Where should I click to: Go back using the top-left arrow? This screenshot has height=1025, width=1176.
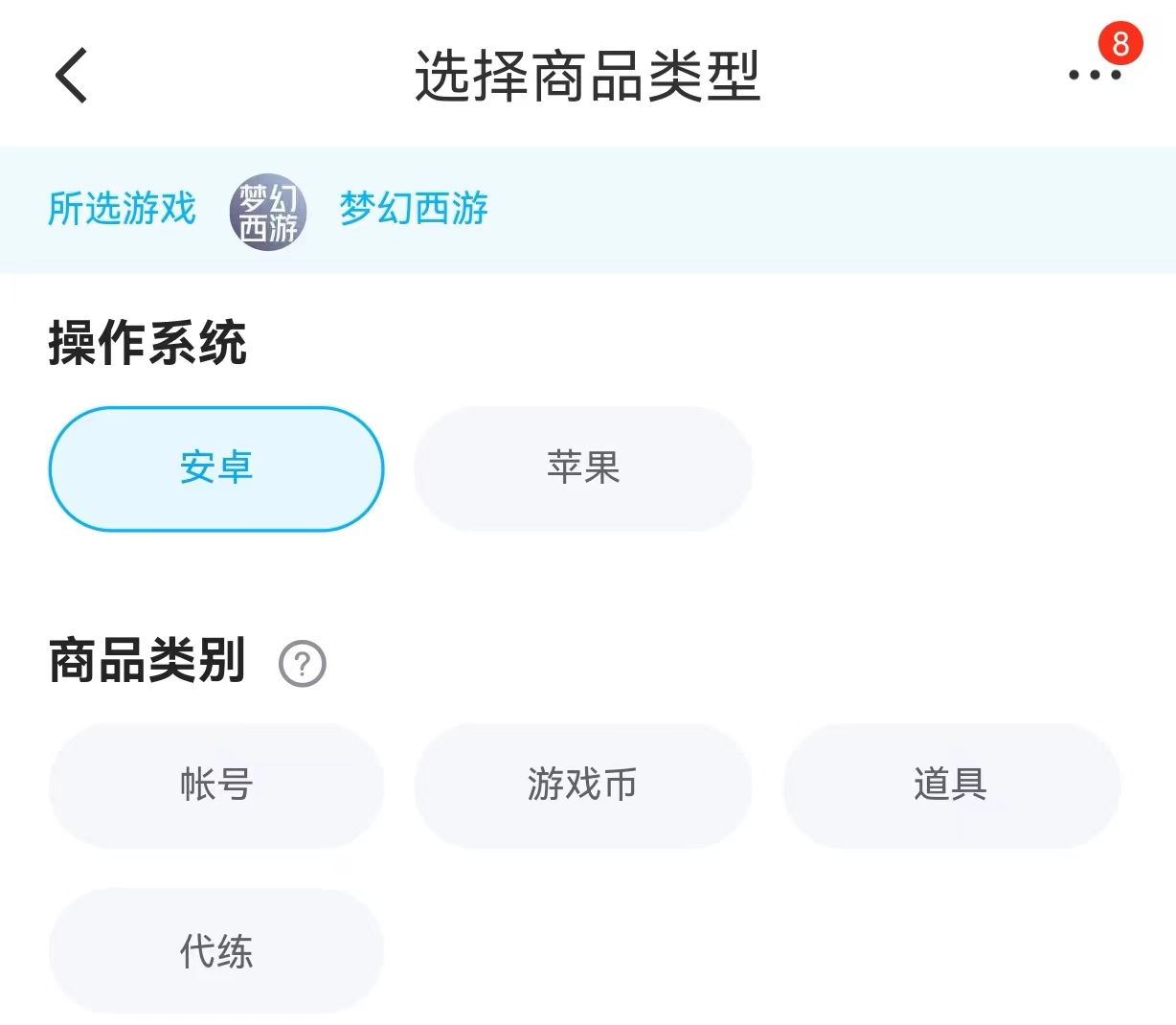72,76
